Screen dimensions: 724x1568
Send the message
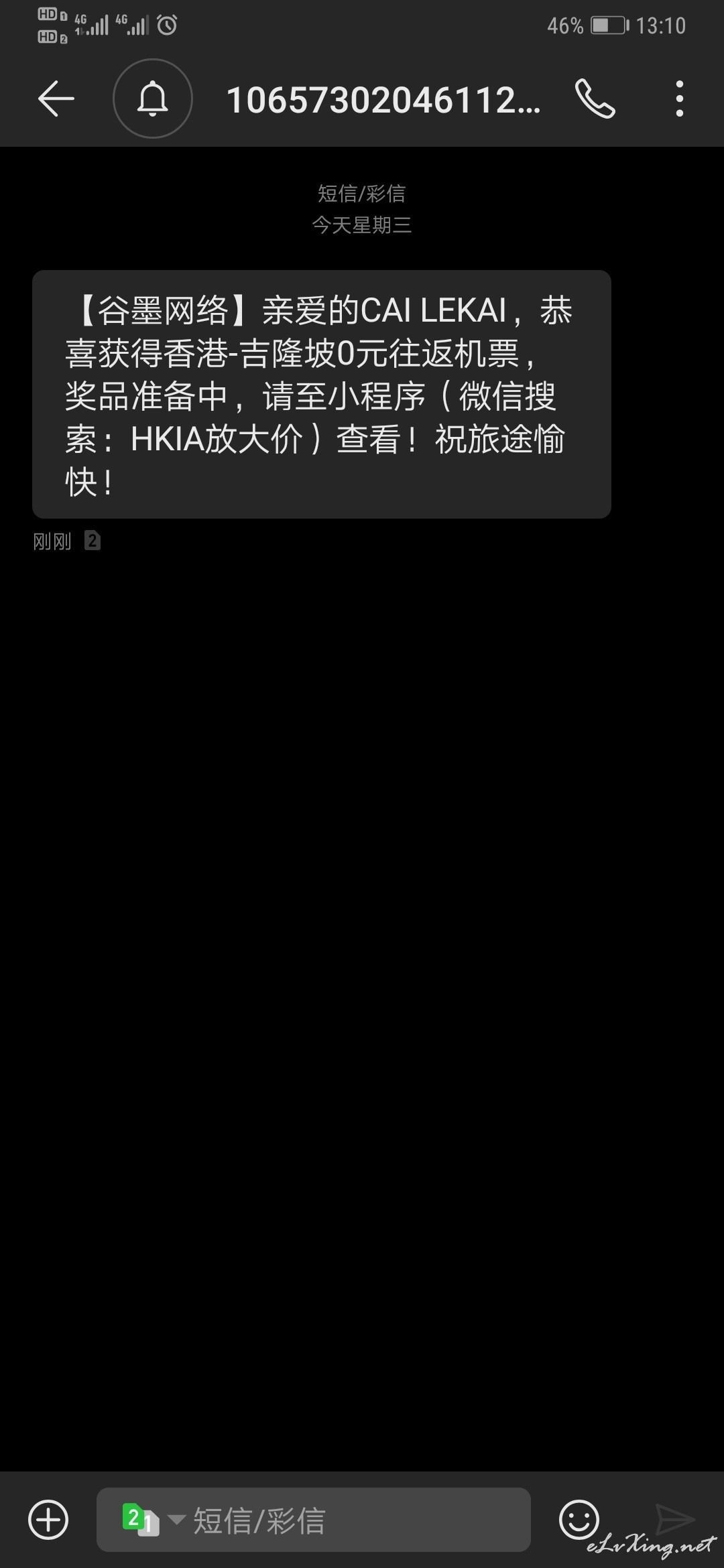pos(674,1518)
